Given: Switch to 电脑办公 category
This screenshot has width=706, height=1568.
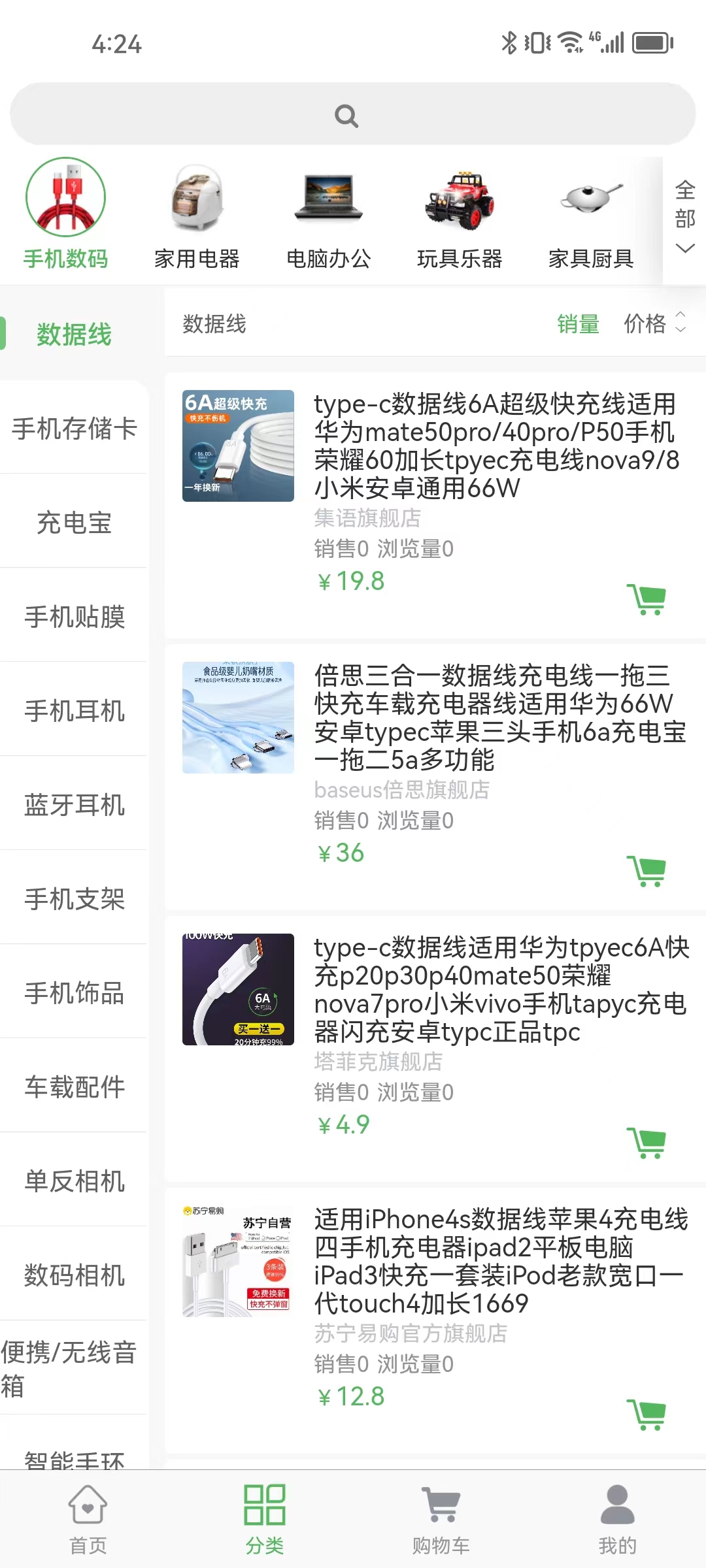Looking at the screenshot, I should pyautogui.click(x=328, y=216).
